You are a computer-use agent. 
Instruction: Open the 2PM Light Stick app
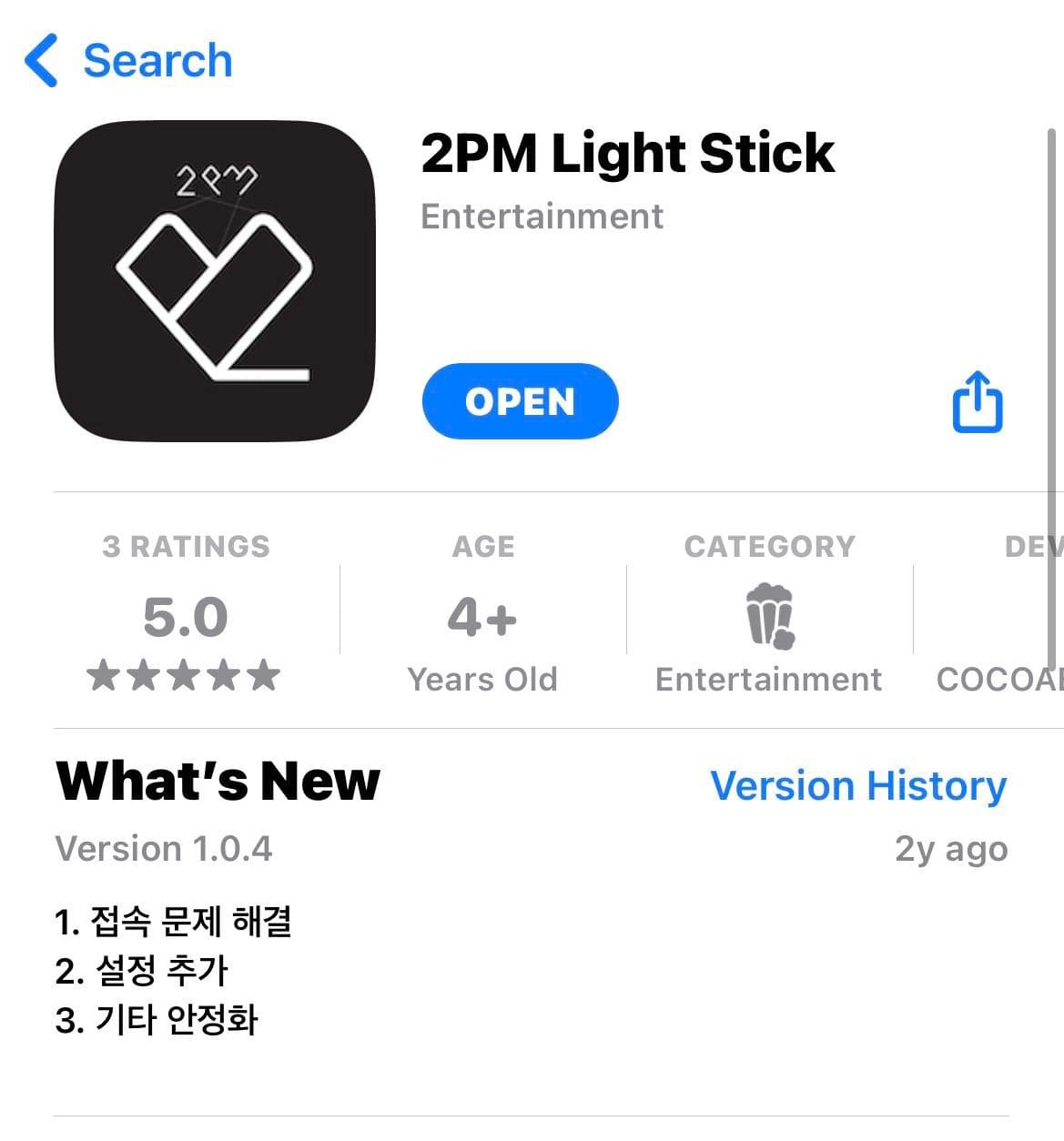(520, 401)
